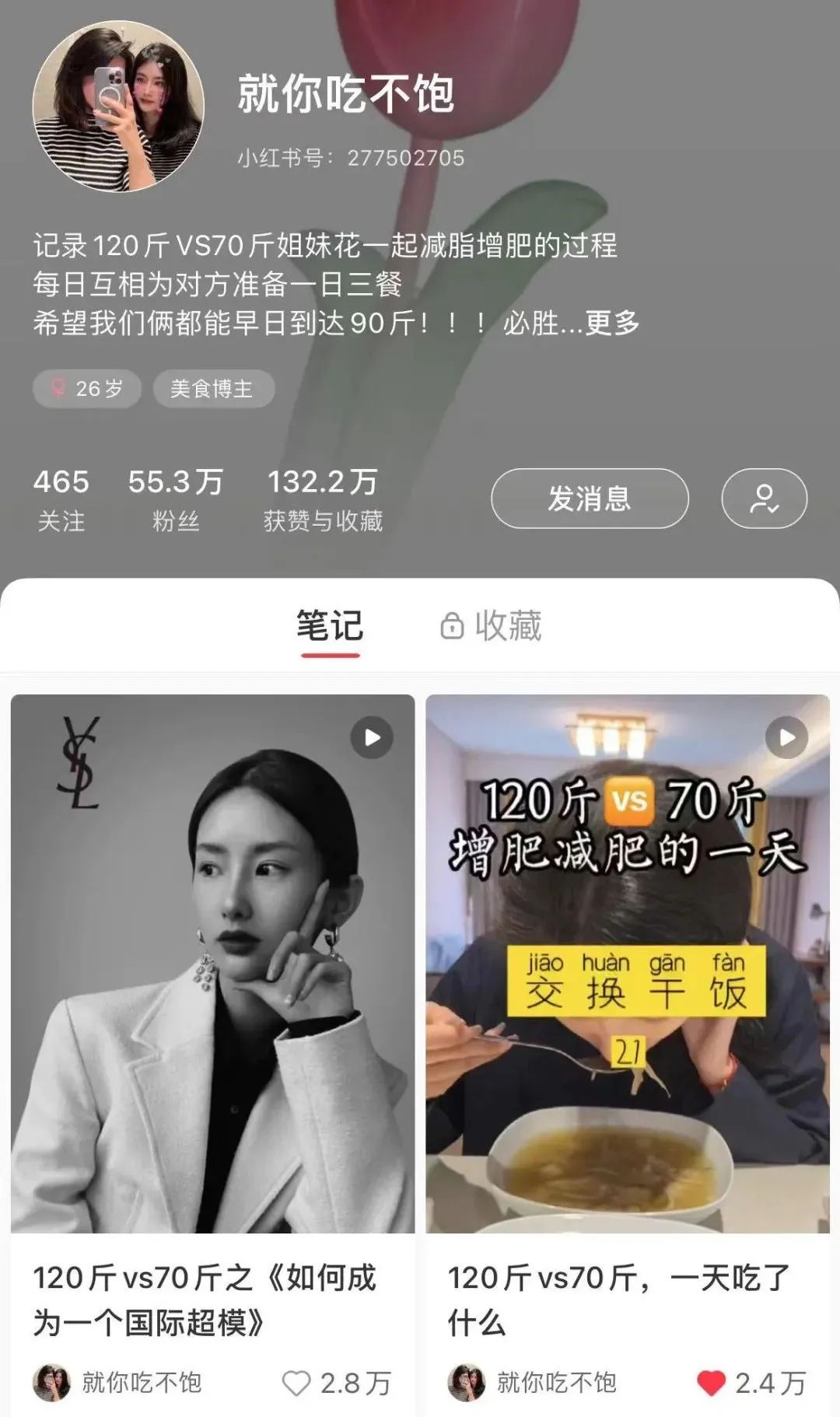Play the "如何成为一个国际超模" video

370,737
